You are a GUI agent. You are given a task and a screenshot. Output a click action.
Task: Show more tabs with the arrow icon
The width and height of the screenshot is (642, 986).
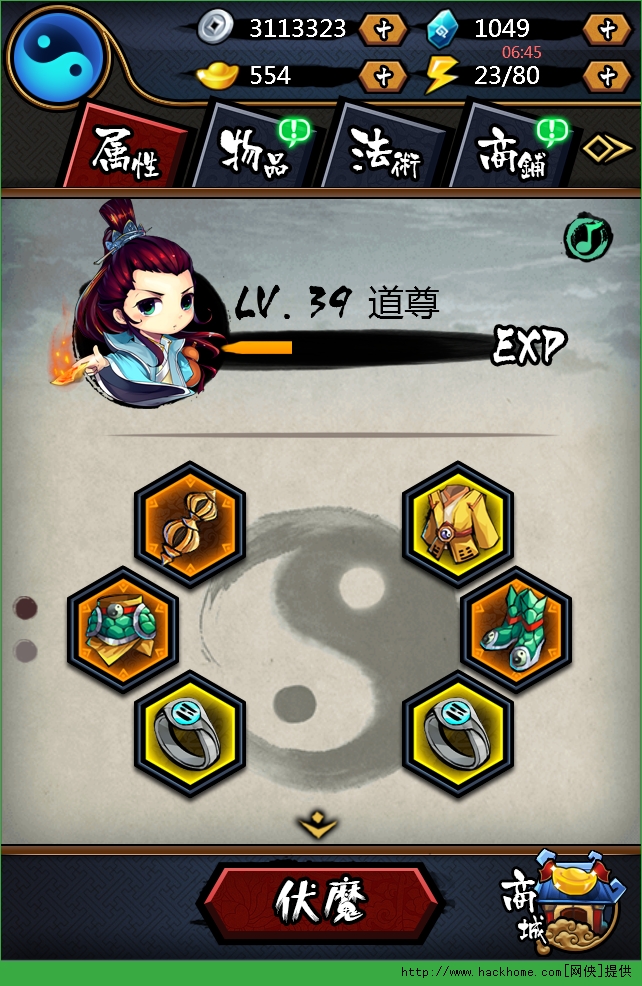tap(609, 148)
